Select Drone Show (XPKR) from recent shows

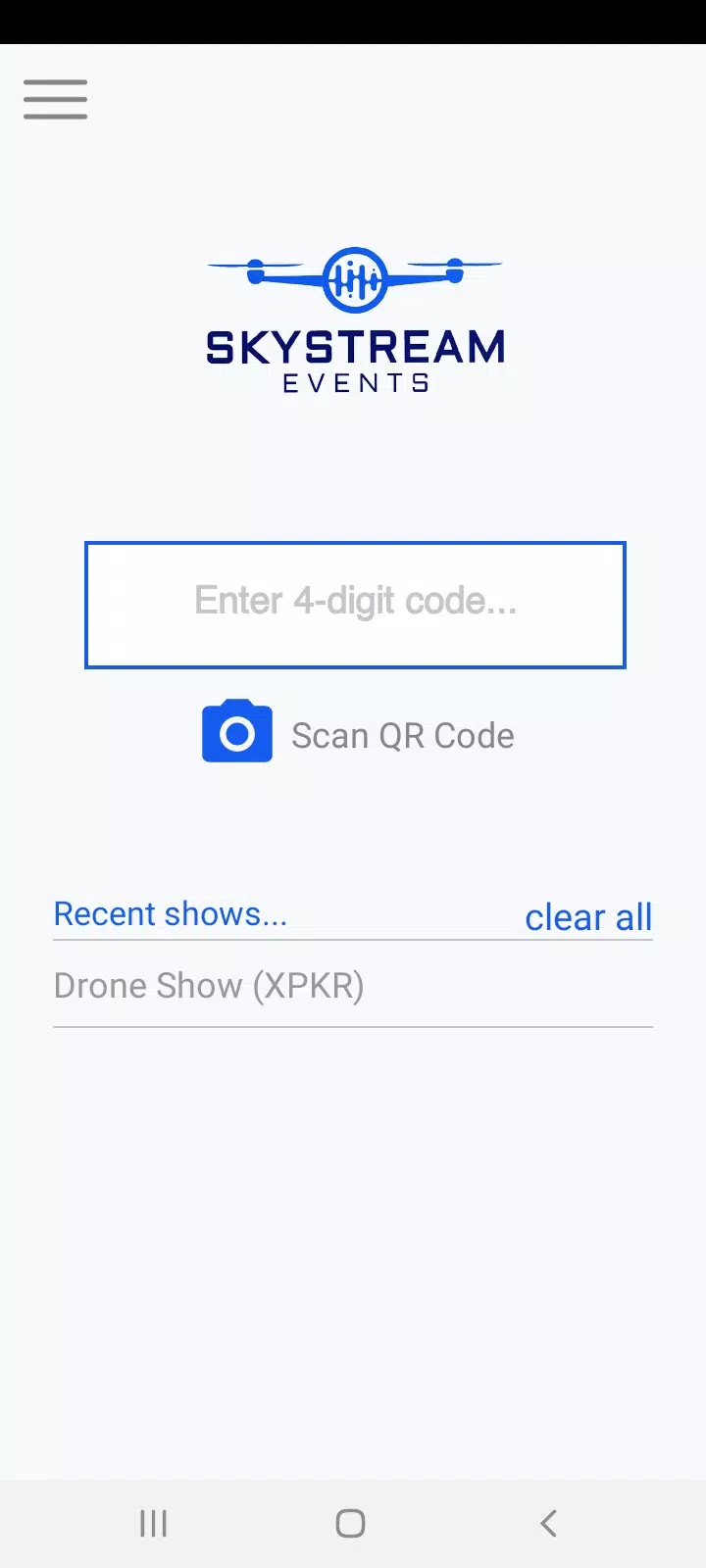pos(209,986)
